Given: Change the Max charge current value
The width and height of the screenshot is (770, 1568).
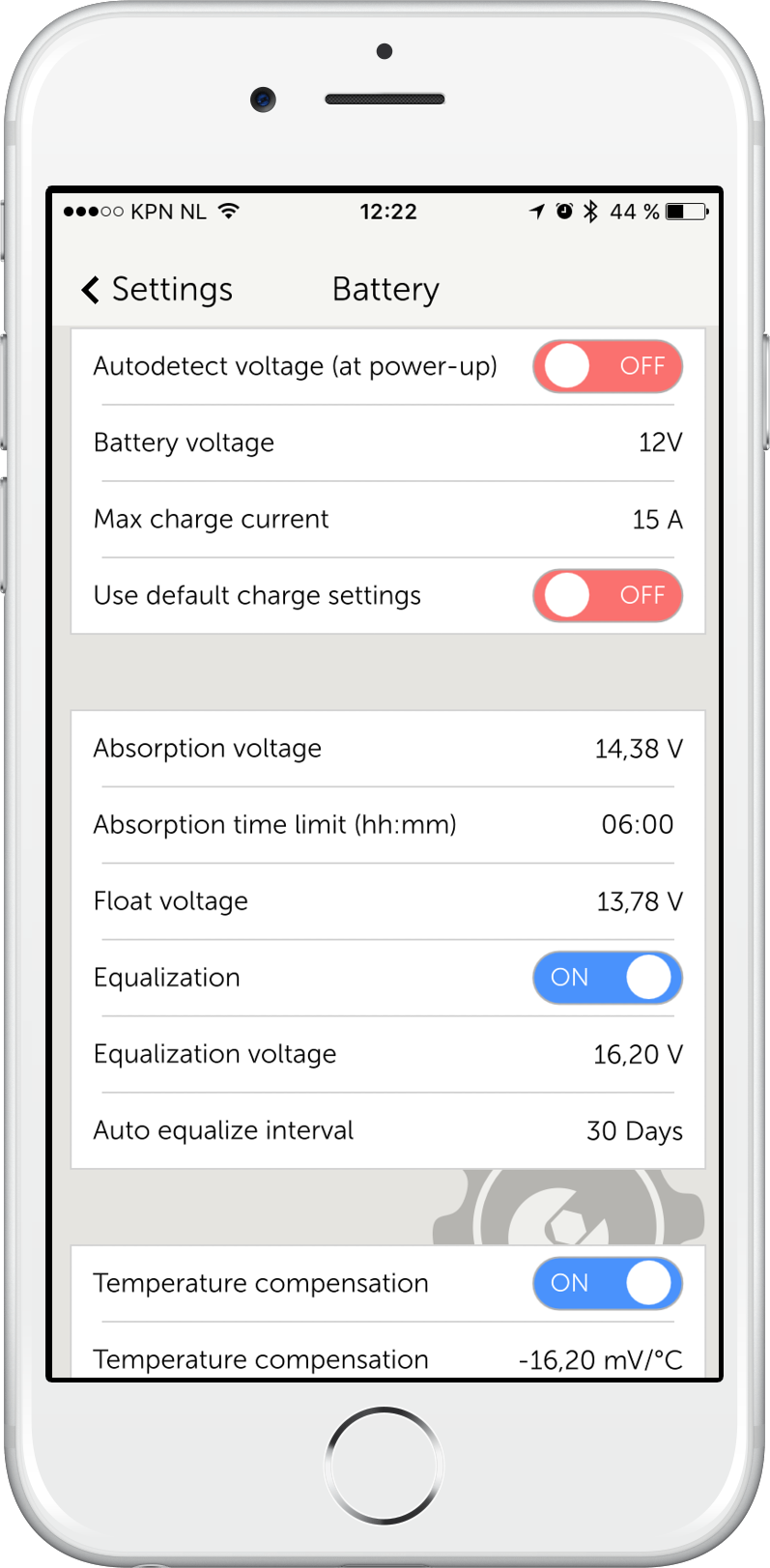Looking at the screenshot, I should pyautogui.click(x=387, y=519).
